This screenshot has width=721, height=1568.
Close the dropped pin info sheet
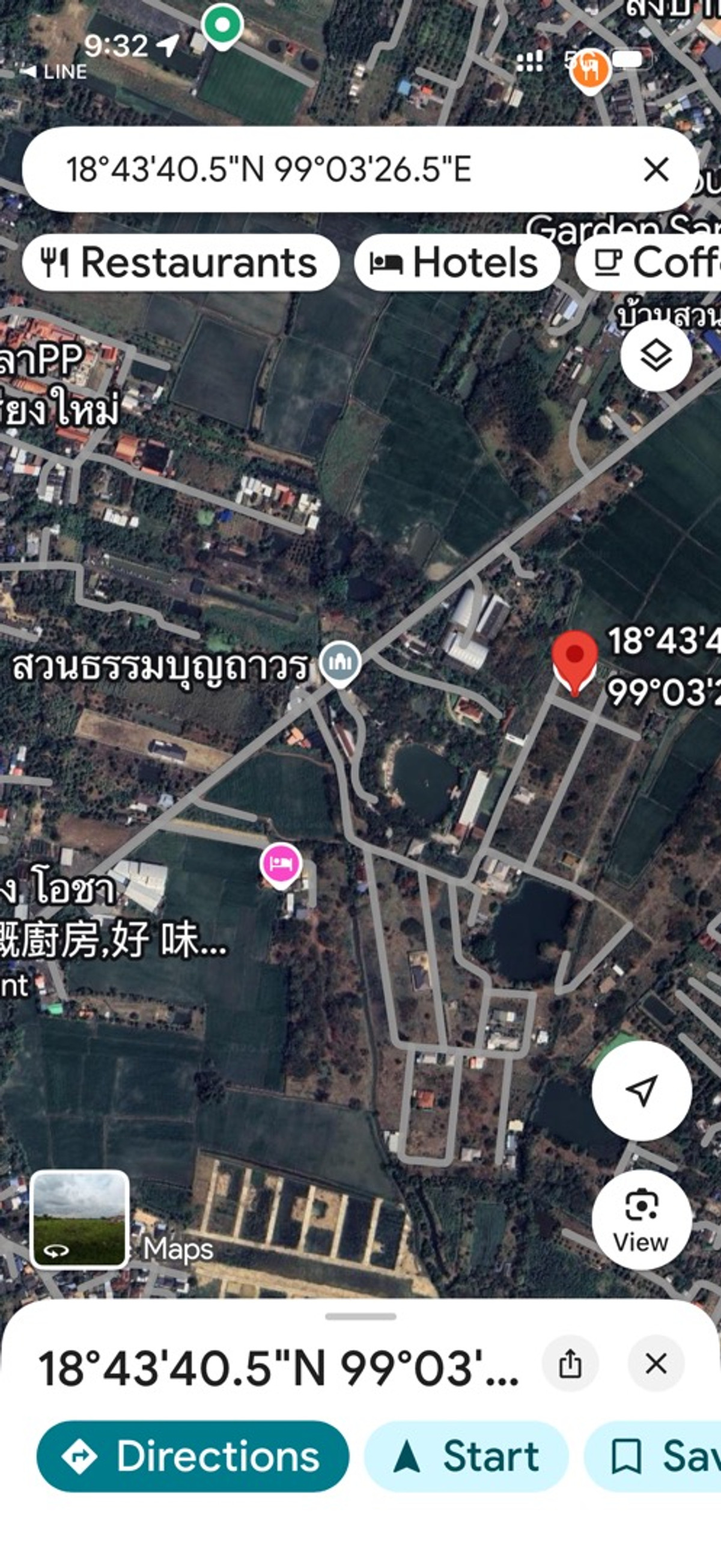656,1364
